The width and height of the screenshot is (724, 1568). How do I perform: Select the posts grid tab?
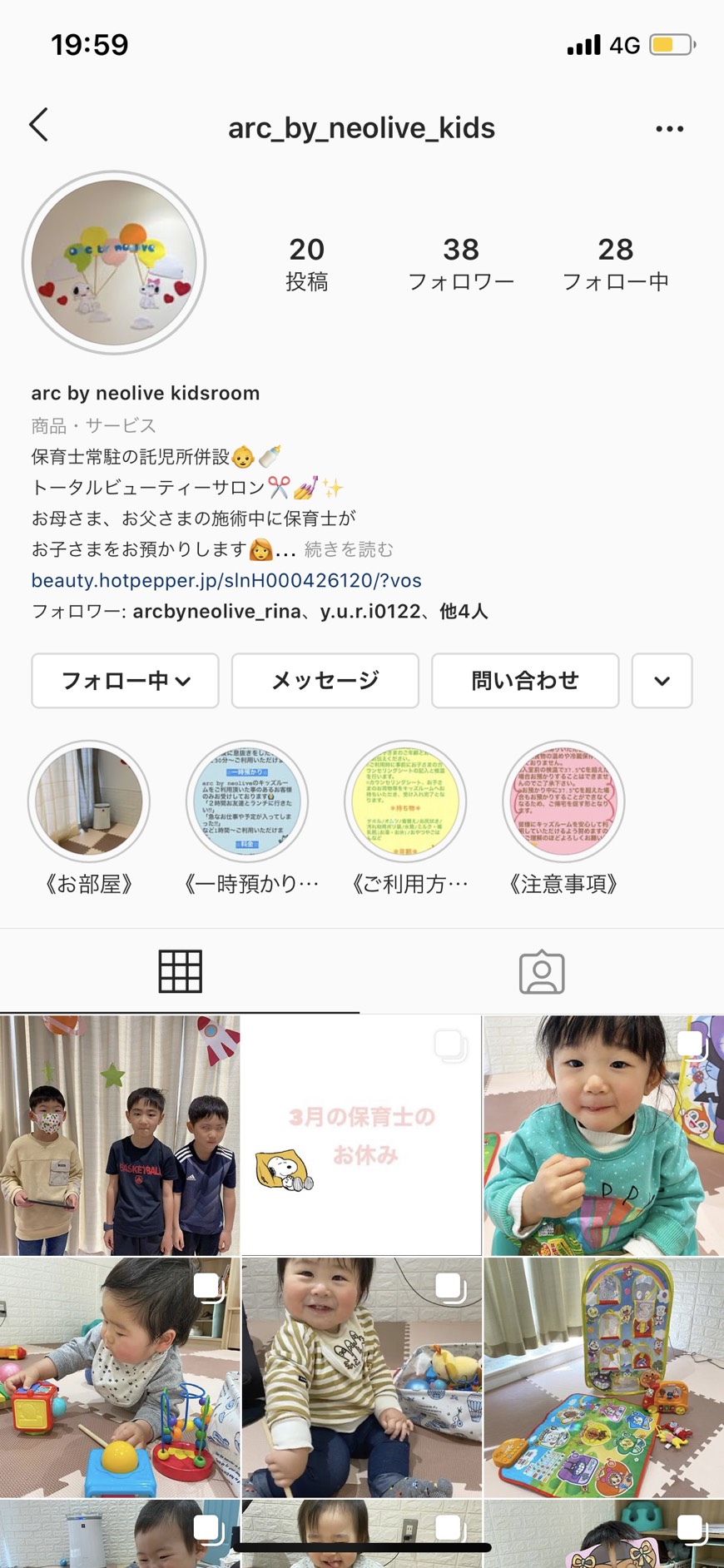point(180,972)
